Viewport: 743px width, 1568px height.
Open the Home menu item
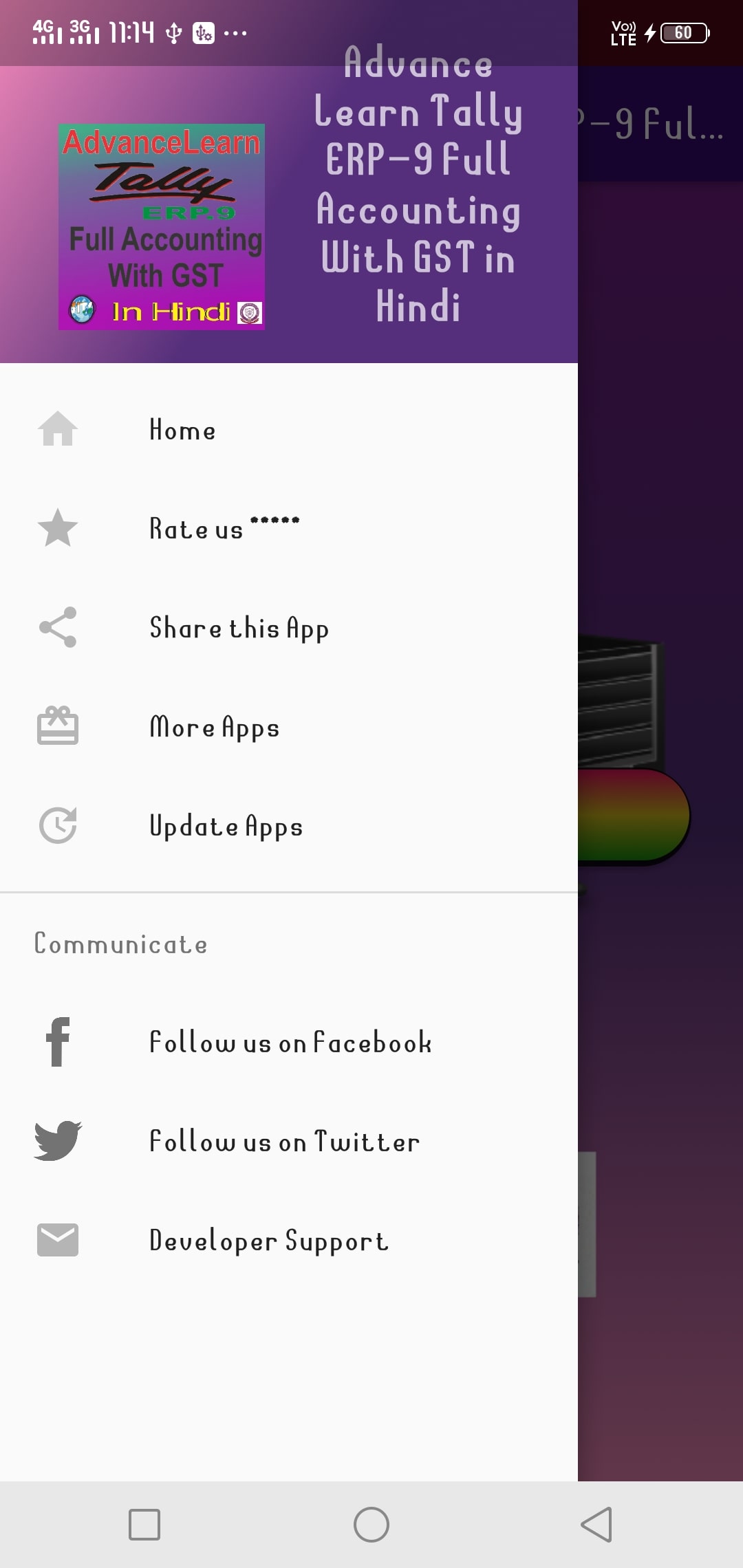pos(289,430)
